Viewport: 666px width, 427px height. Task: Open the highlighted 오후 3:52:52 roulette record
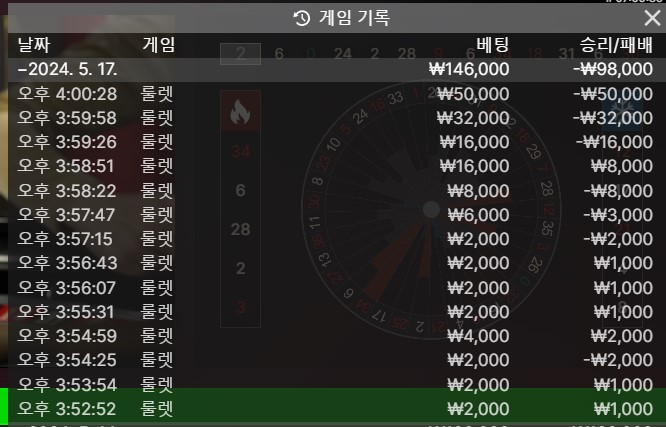[333, 408]
